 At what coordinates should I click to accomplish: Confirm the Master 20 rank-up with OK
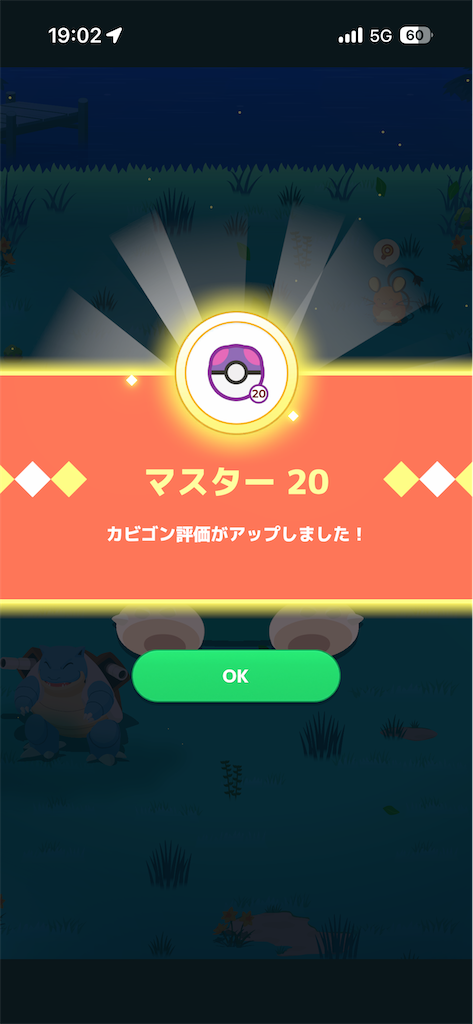point(236,676)
